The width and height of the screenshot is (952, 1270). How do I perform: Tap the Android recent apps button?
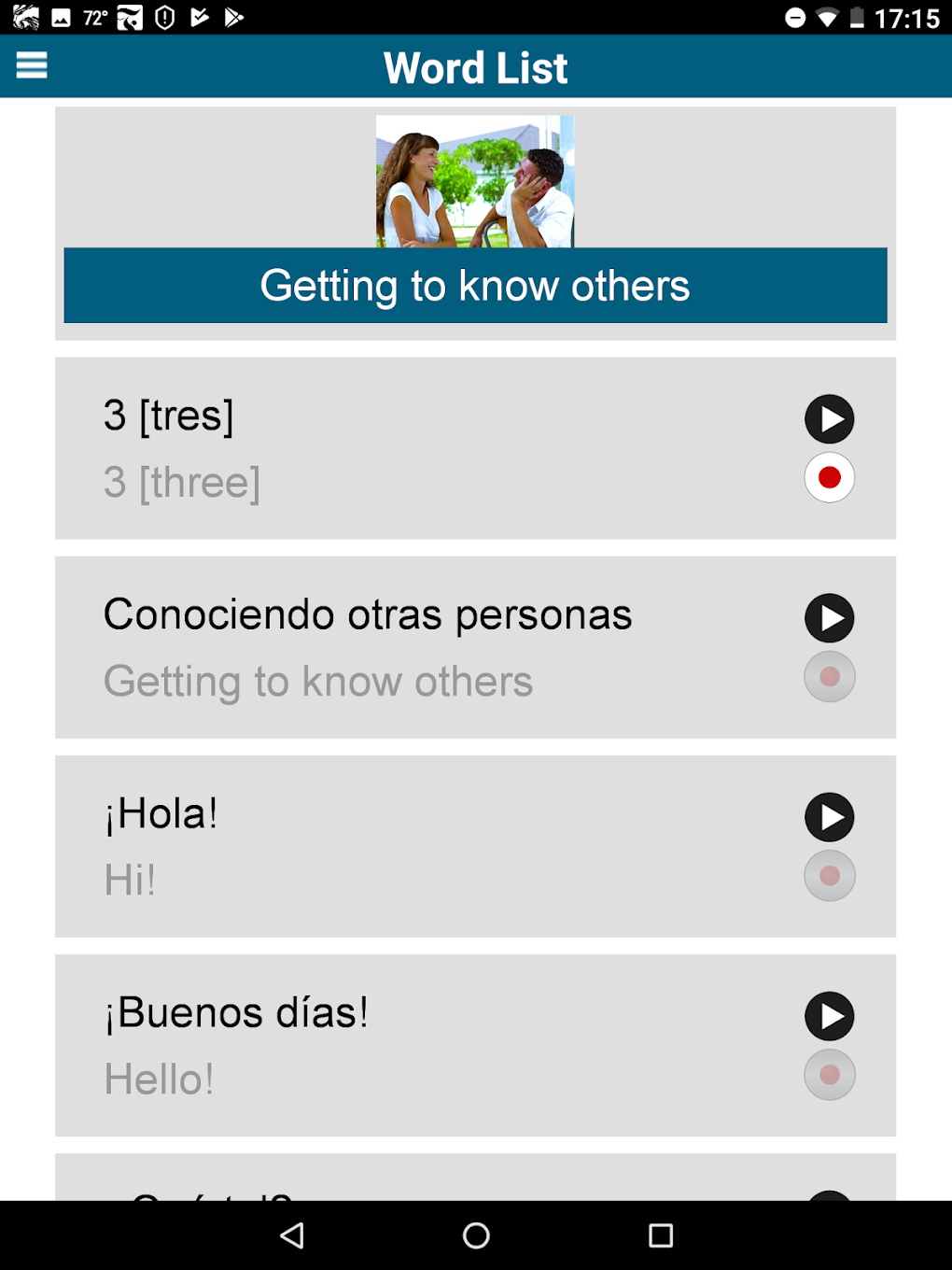[659, 1235]
